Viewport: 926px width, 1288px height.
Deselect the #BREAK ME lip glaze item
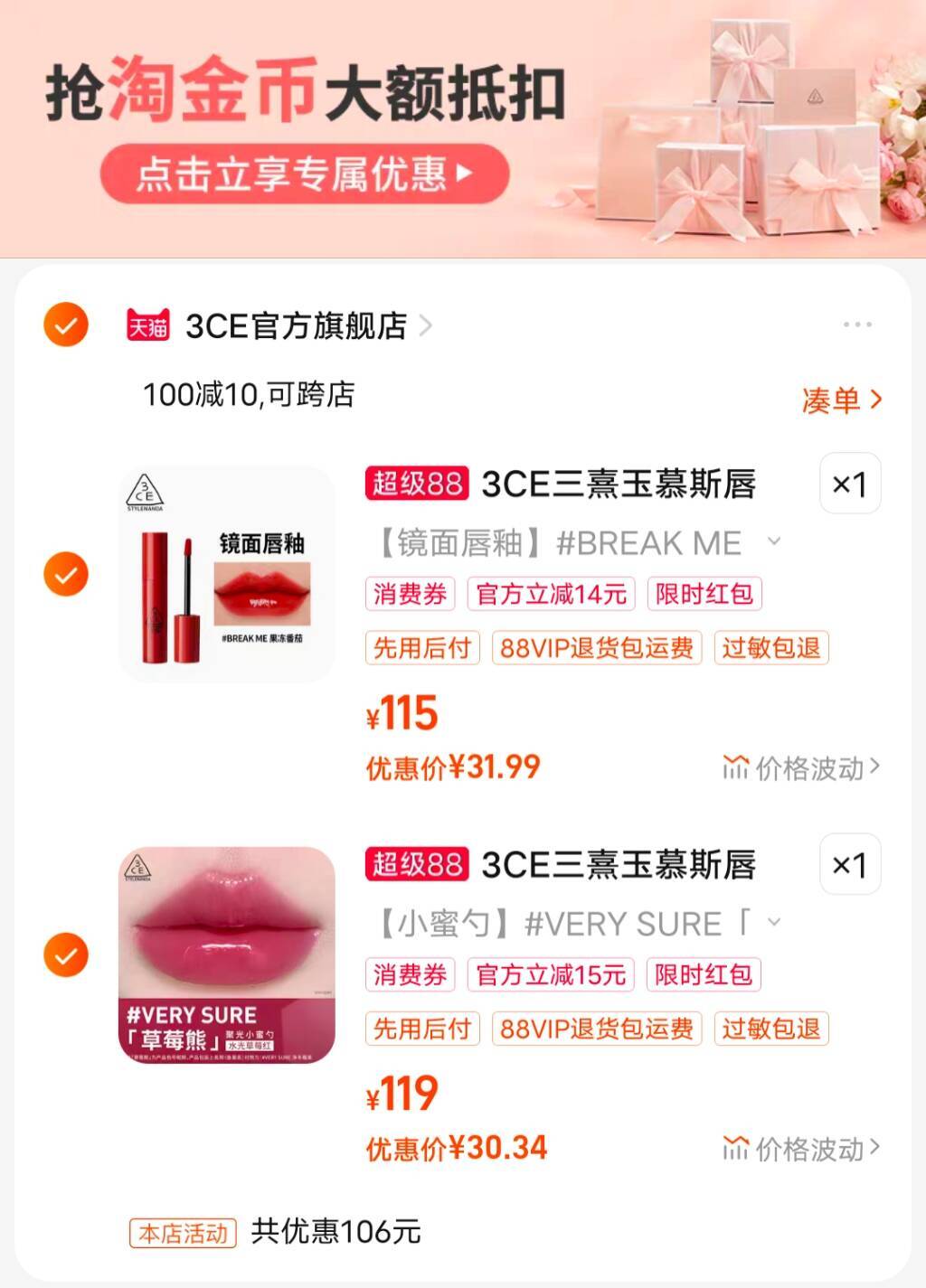(66, 574)
